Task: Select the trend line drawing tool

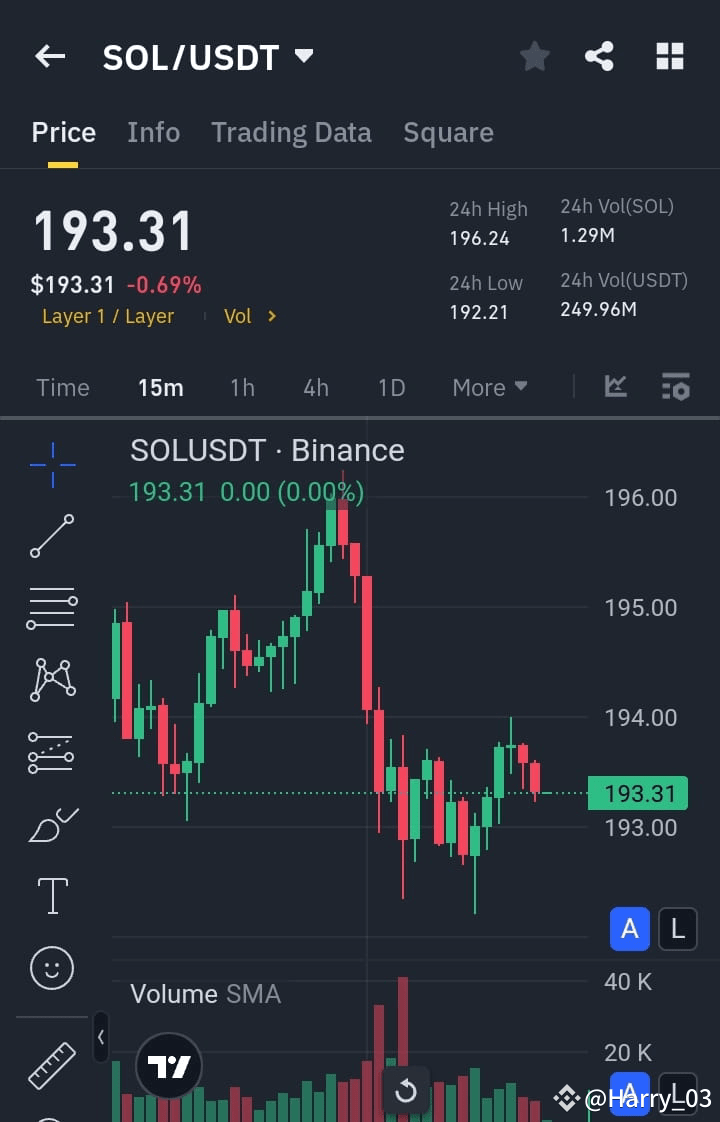Action: tap(52, 537)
